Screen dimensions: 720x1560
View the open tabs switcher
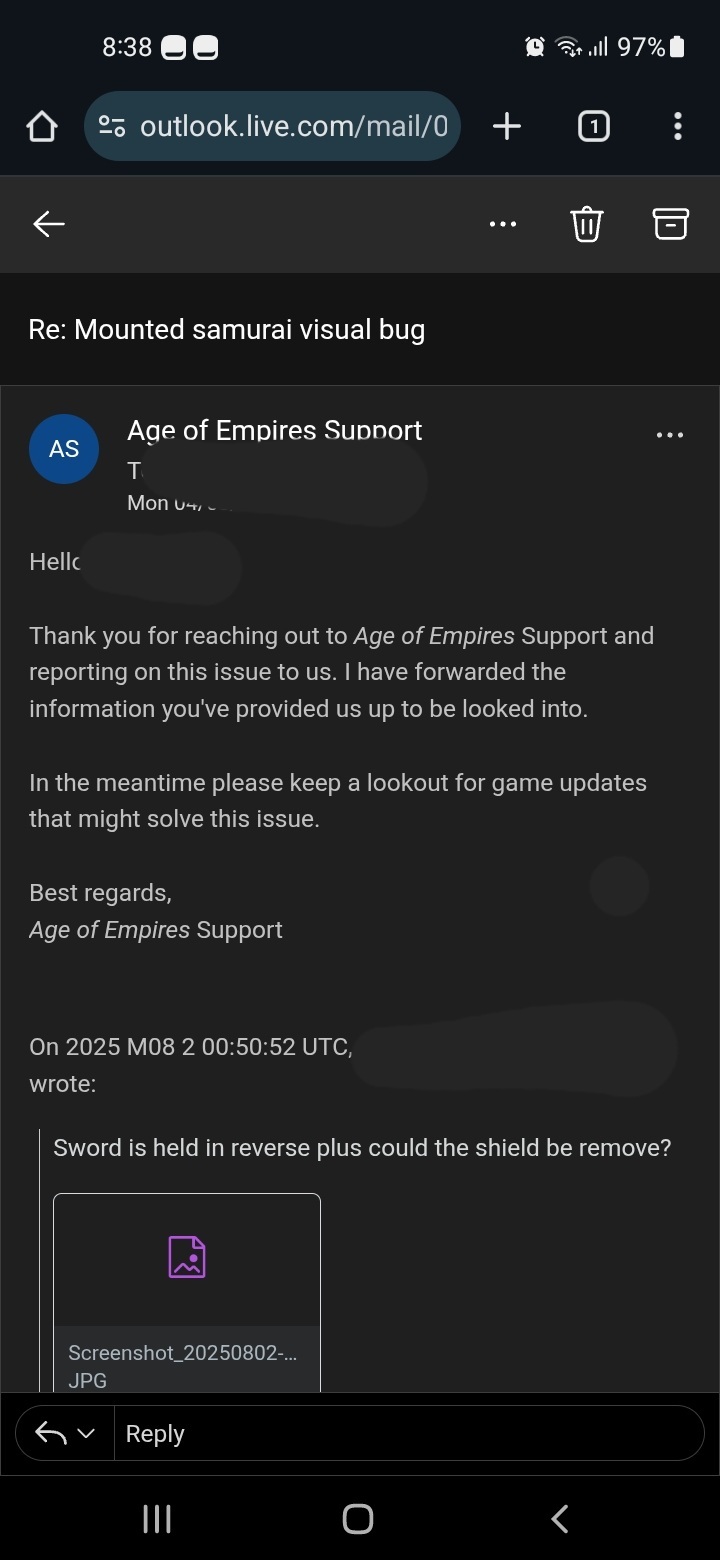point(593,126)
